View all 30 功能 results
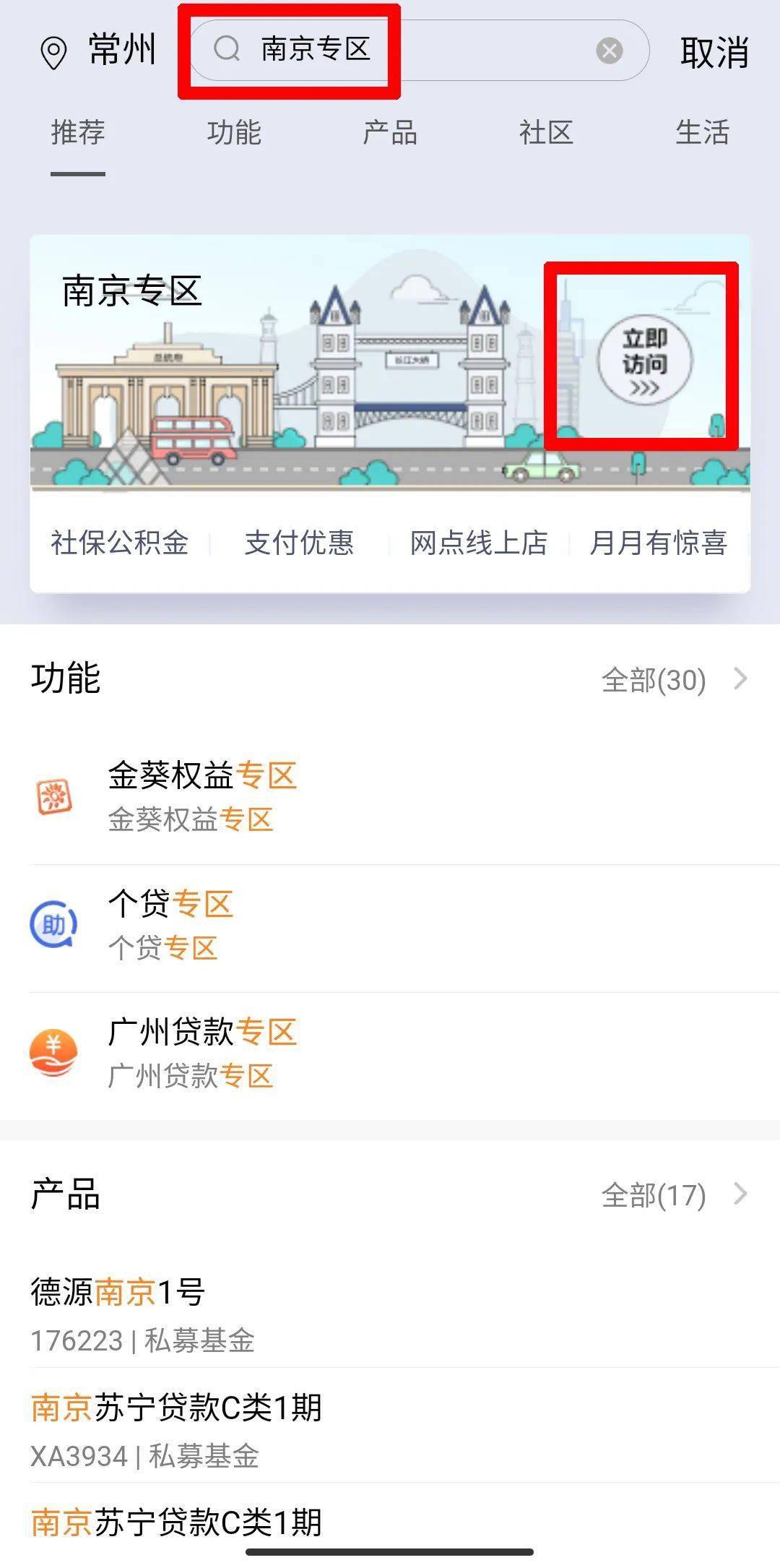 673,680
